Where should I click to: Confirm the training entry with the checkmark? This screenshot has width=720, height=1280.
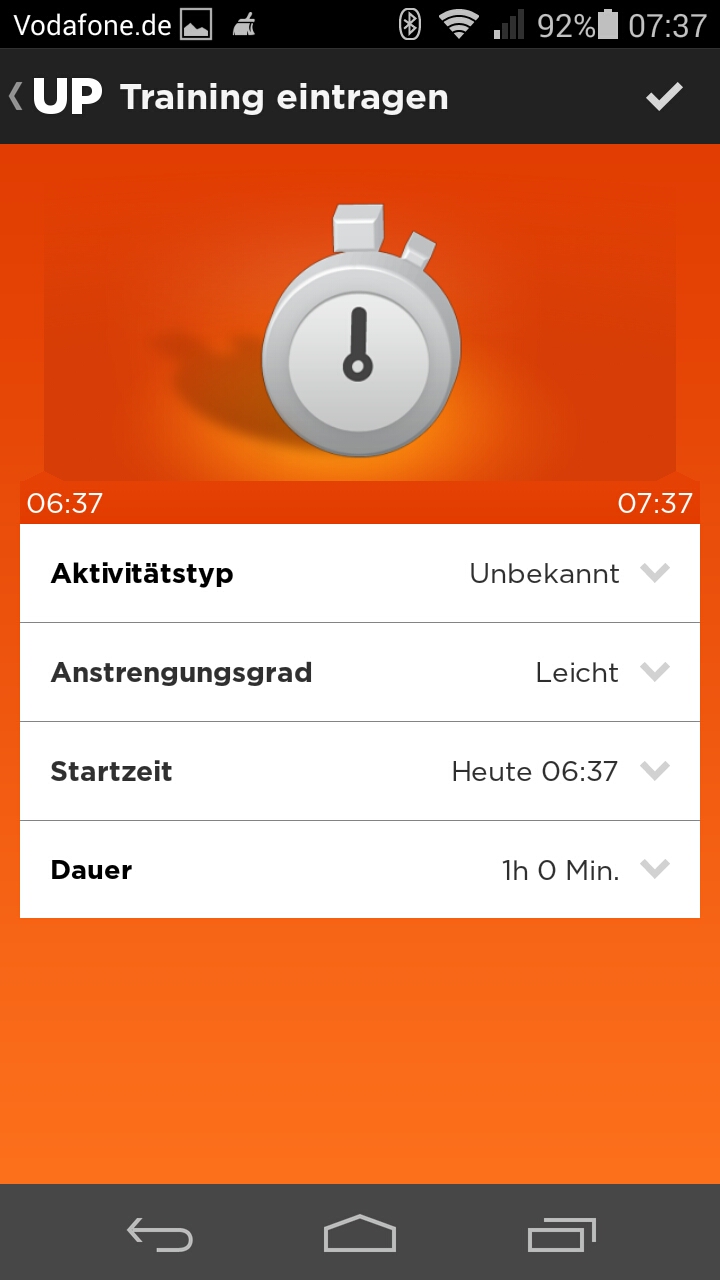[664, 97]
